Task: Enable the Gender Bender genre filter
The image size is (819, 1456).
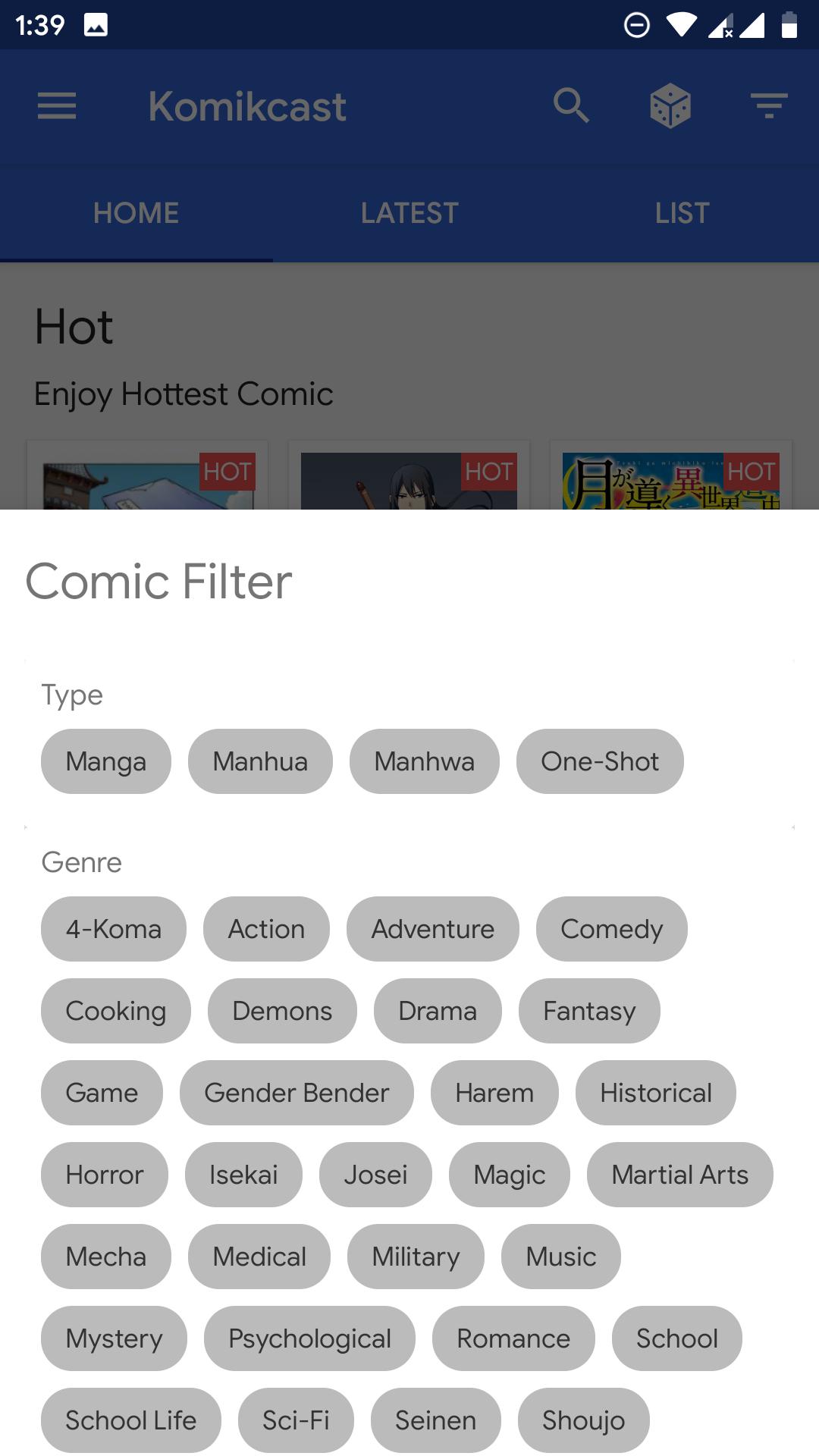Action: (297, 1093)
